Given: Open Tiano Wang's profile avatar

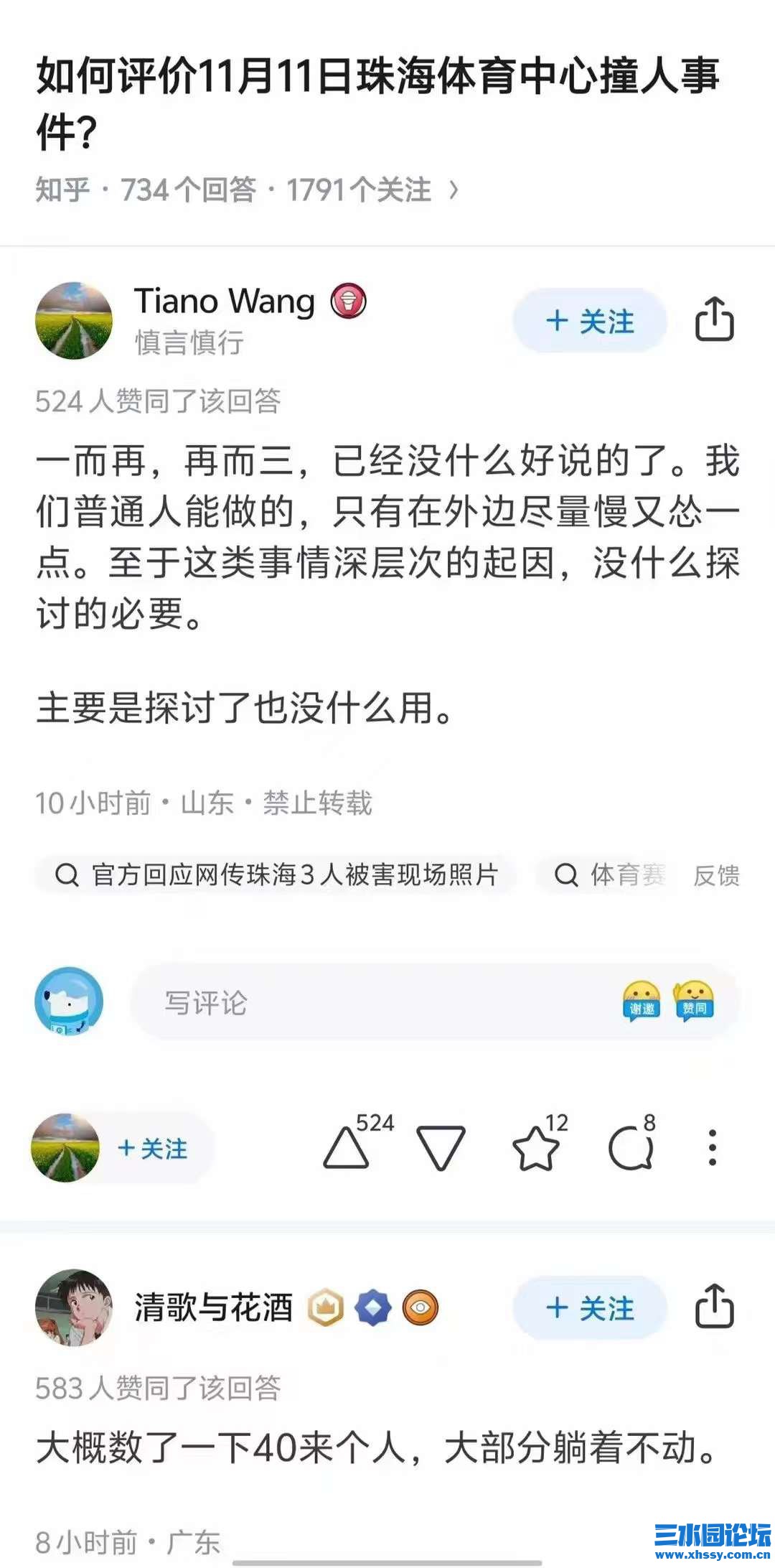Looking at the screenshot, I should [x=74, y=320].
